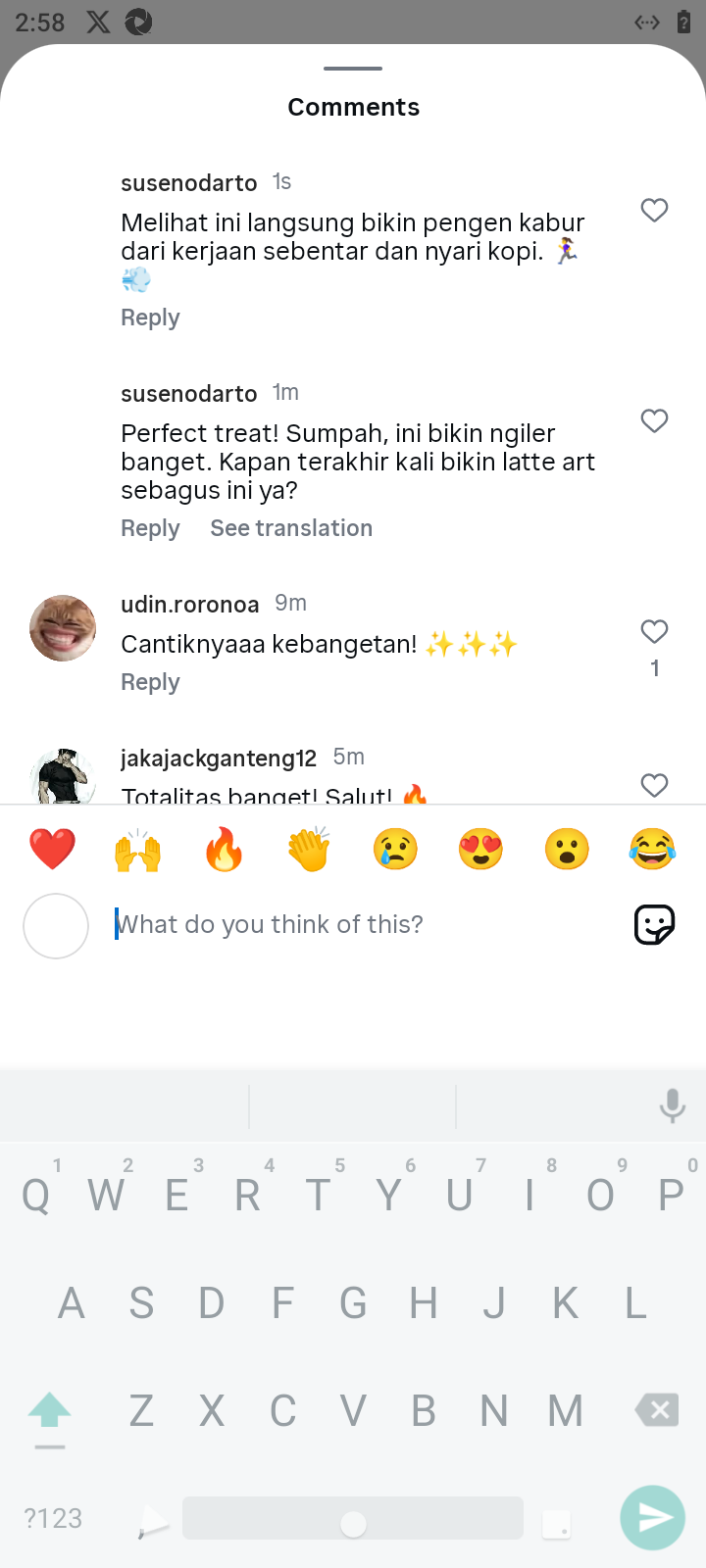The height and width of the screenshot is (1568, 706).
Task: Reply to udin.roronoa's comment
Action: point(150,682)
